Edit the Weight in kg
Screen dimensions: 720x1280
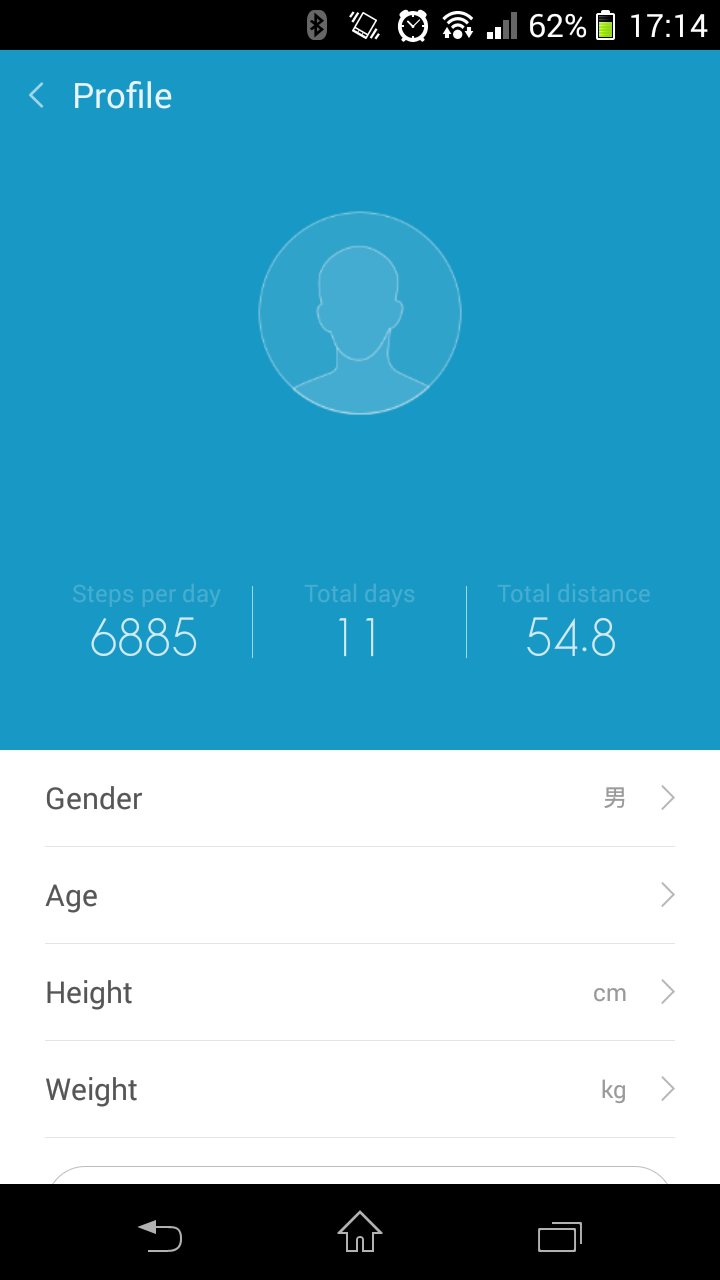[x=360, y=1089]
